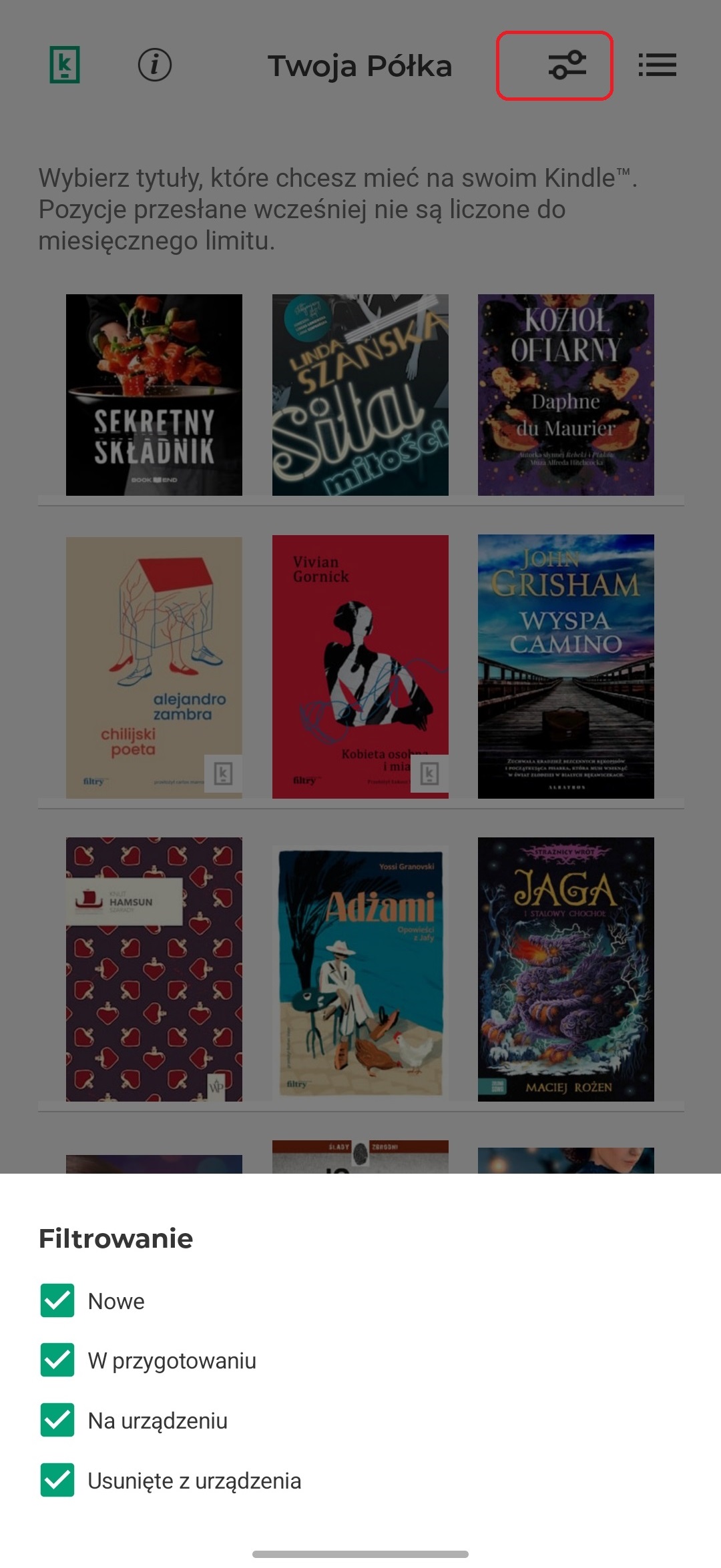
Task: Tap the filter sliders icon
Action: tap(567, 65)
